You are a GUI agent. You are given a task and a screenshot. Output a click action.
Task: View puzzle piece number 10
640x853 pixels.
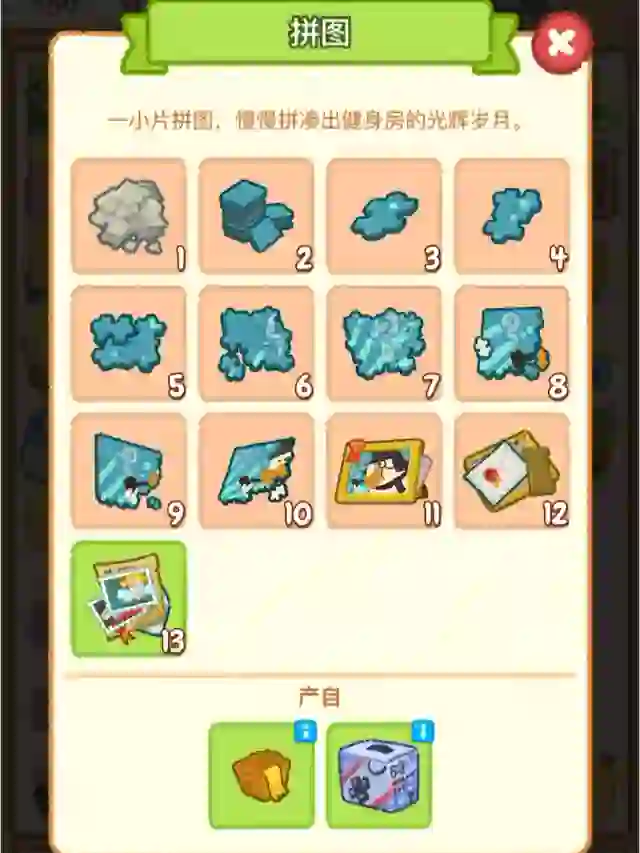pyautogui.click(x=256, y=472)
